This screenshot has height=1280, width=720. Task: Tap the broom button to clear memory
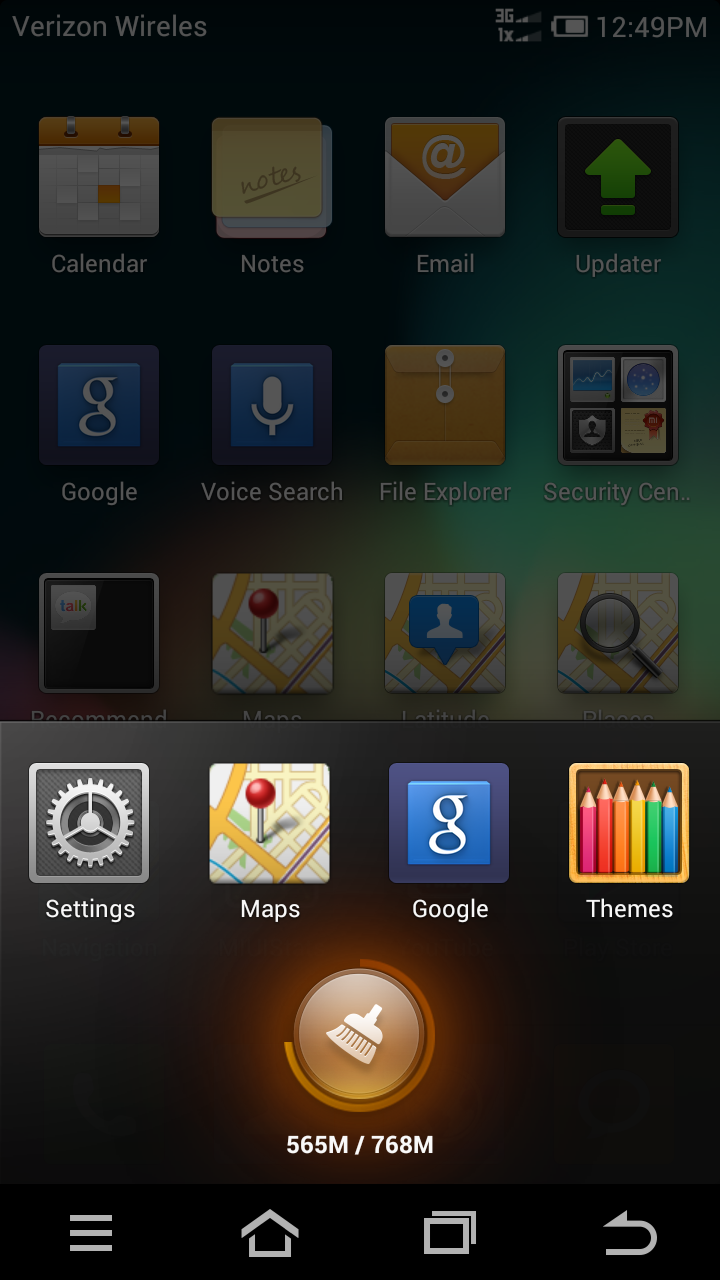[x=360, y=1034]
